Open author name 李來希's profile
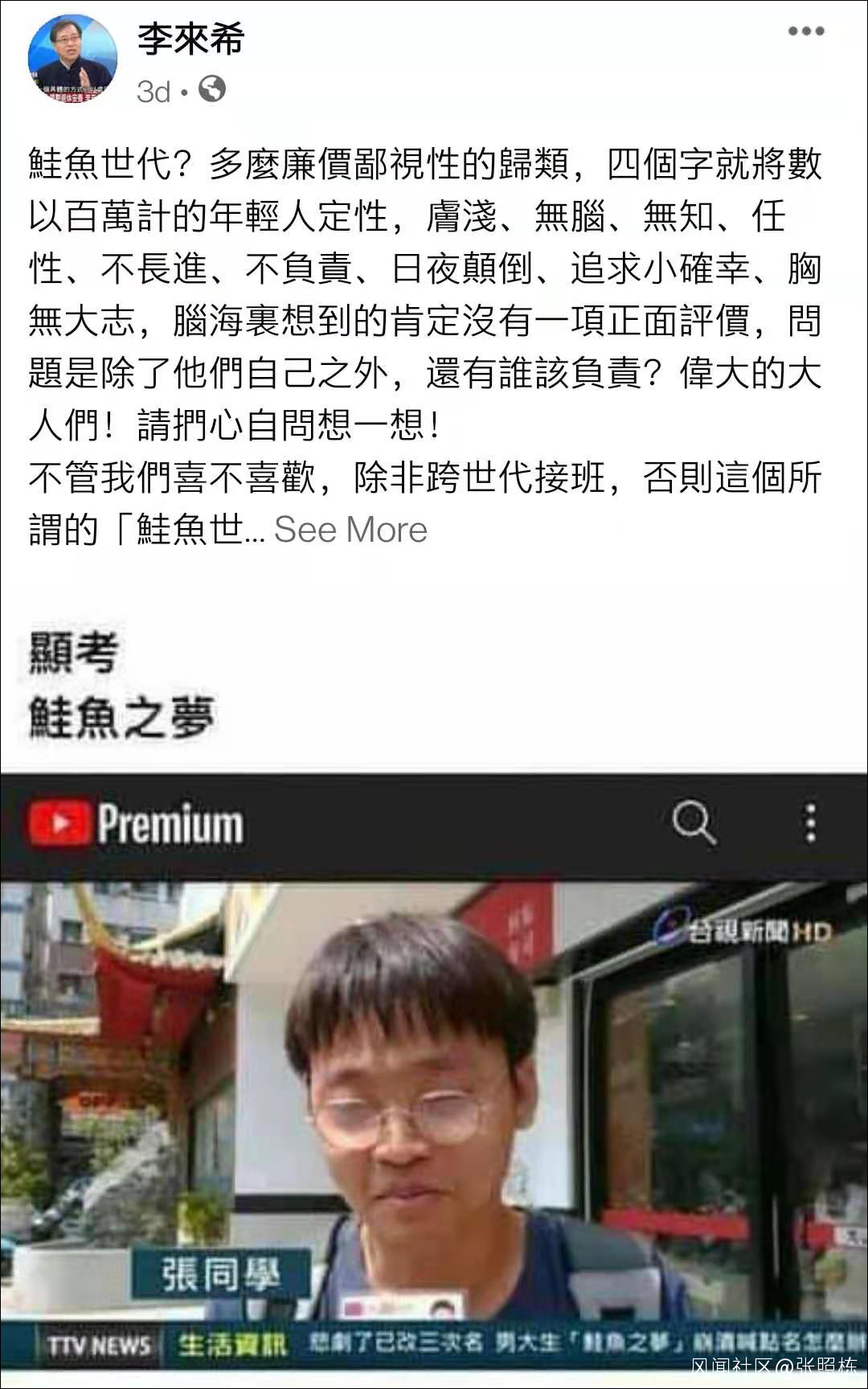868x1389 pixels. click(190, 38)
